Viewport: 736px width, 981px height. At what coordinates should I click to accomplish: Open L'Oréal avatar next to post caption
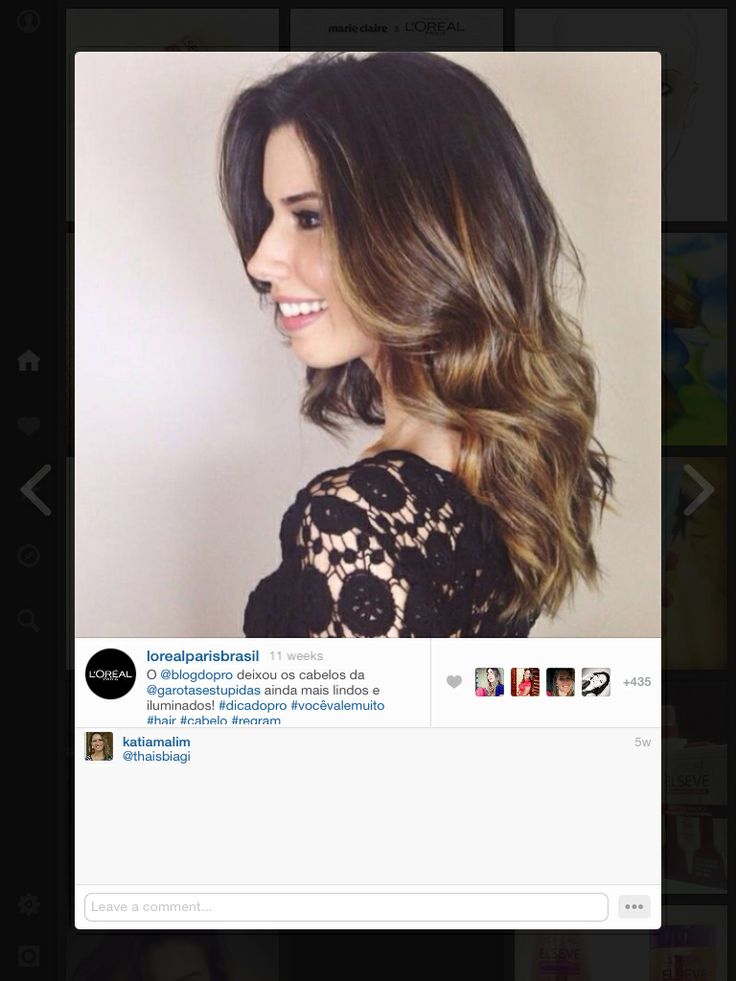point(110,674)
